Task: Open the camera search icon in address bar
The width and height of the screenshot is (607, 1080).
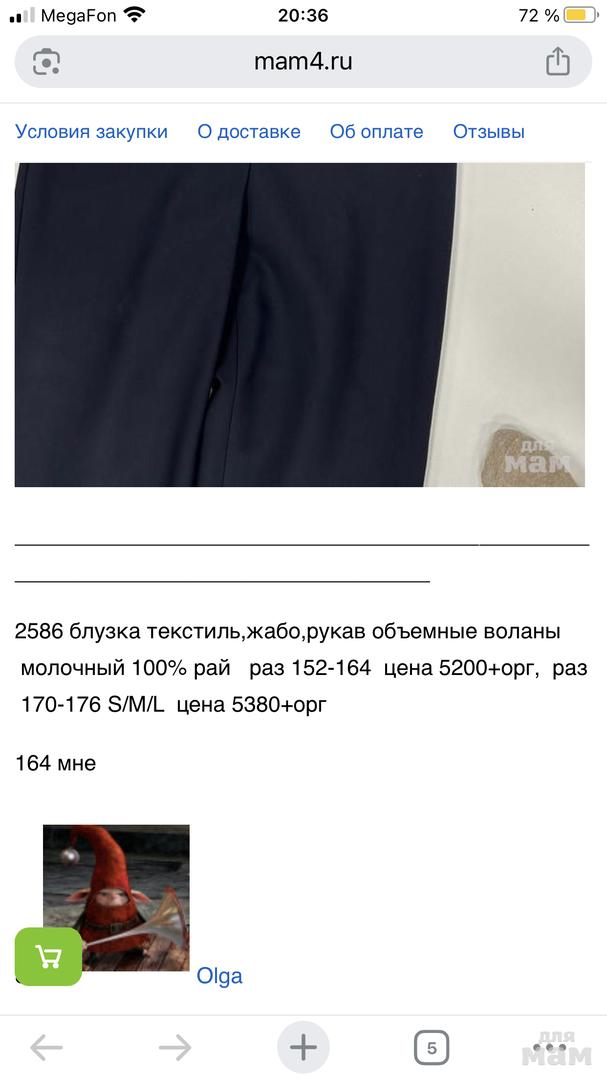Action: [46, 62]
